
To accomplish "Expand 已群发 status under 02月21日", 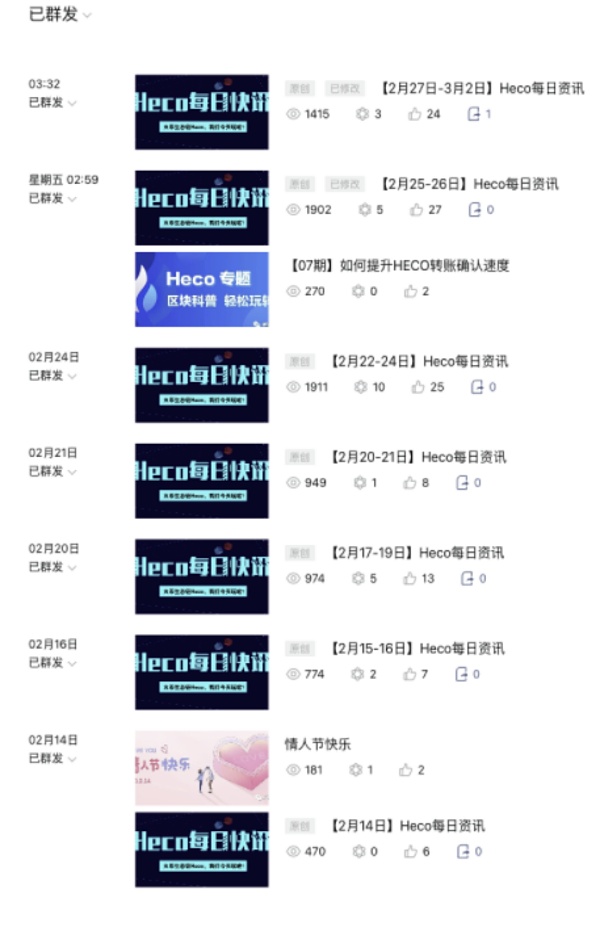I will [x=53, y=471].
